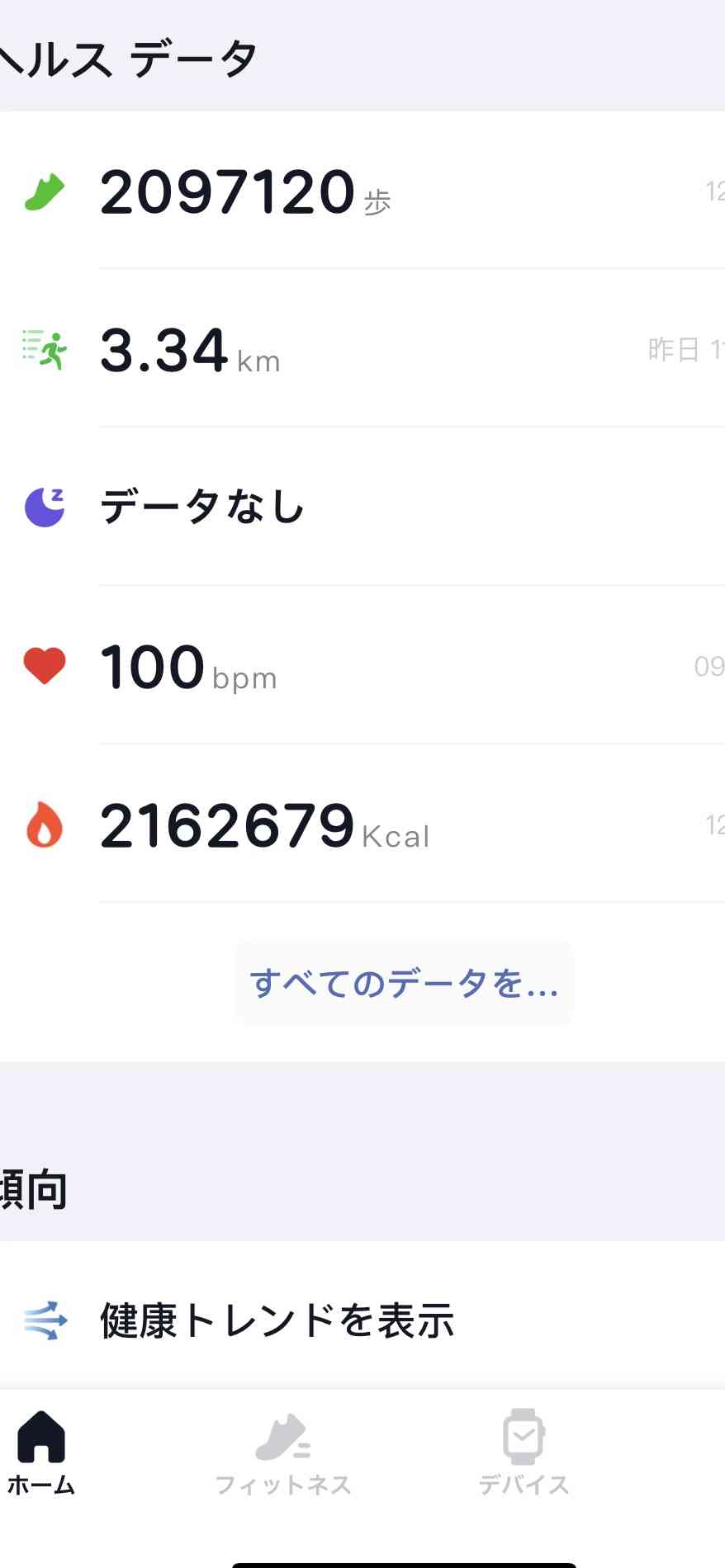This screenshot has width=725, height=1568.
Task: Open the 2097120 歩 step count row
Action: [363, 191]
